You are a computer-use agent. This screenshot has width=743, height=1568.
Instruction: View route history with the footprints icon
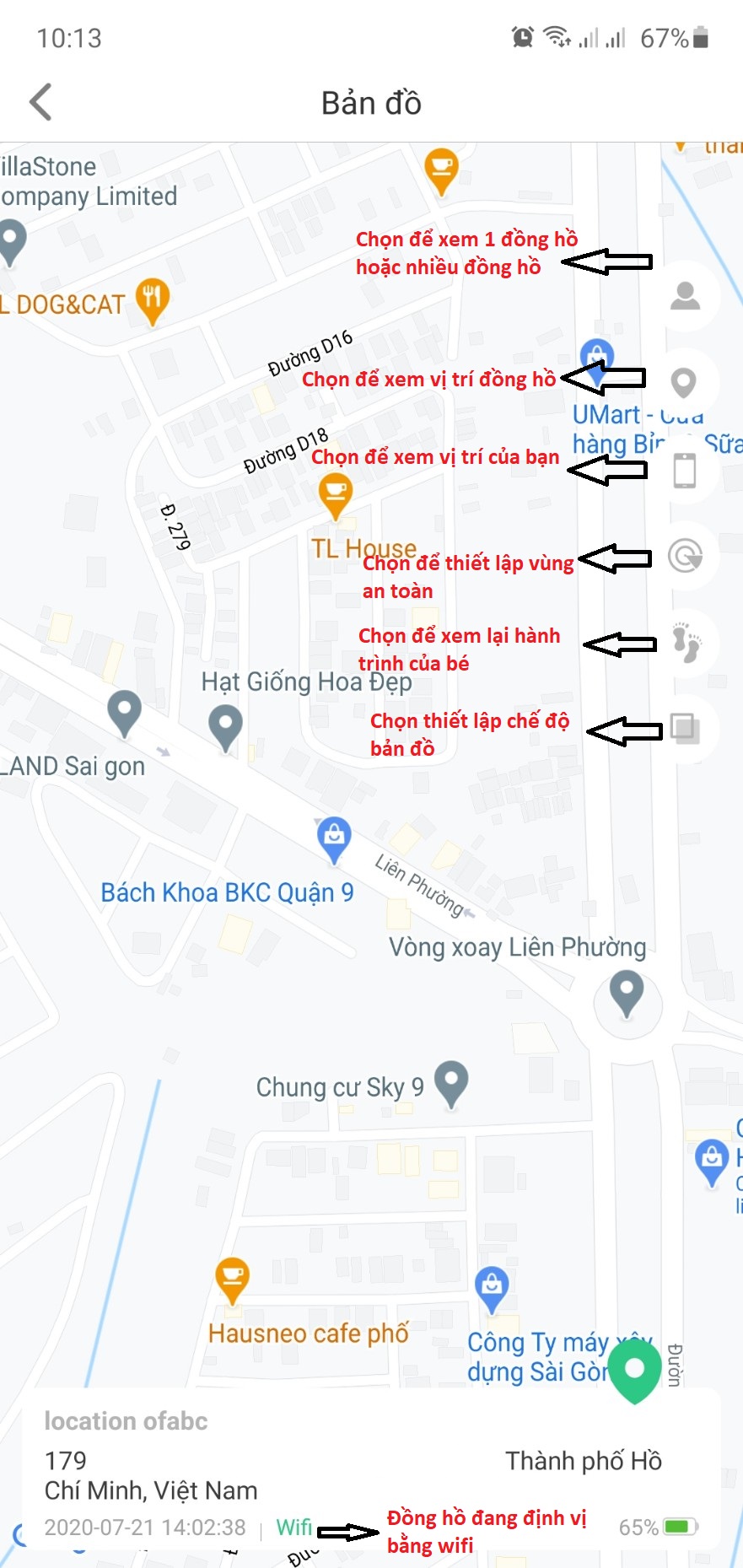(x=686, y=643)
